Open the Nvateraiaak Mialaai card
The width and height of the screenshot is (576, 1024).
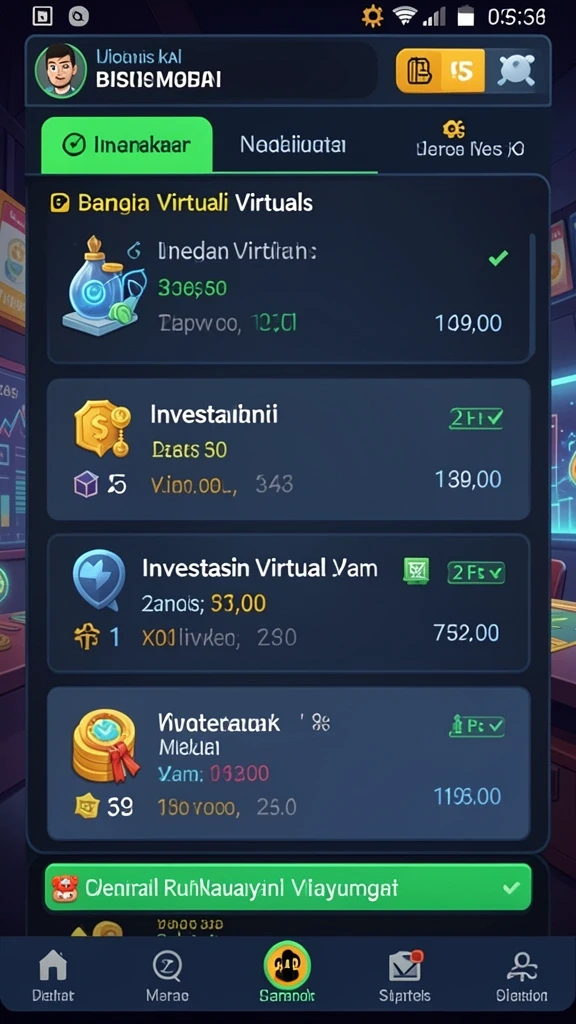point(288,763)
